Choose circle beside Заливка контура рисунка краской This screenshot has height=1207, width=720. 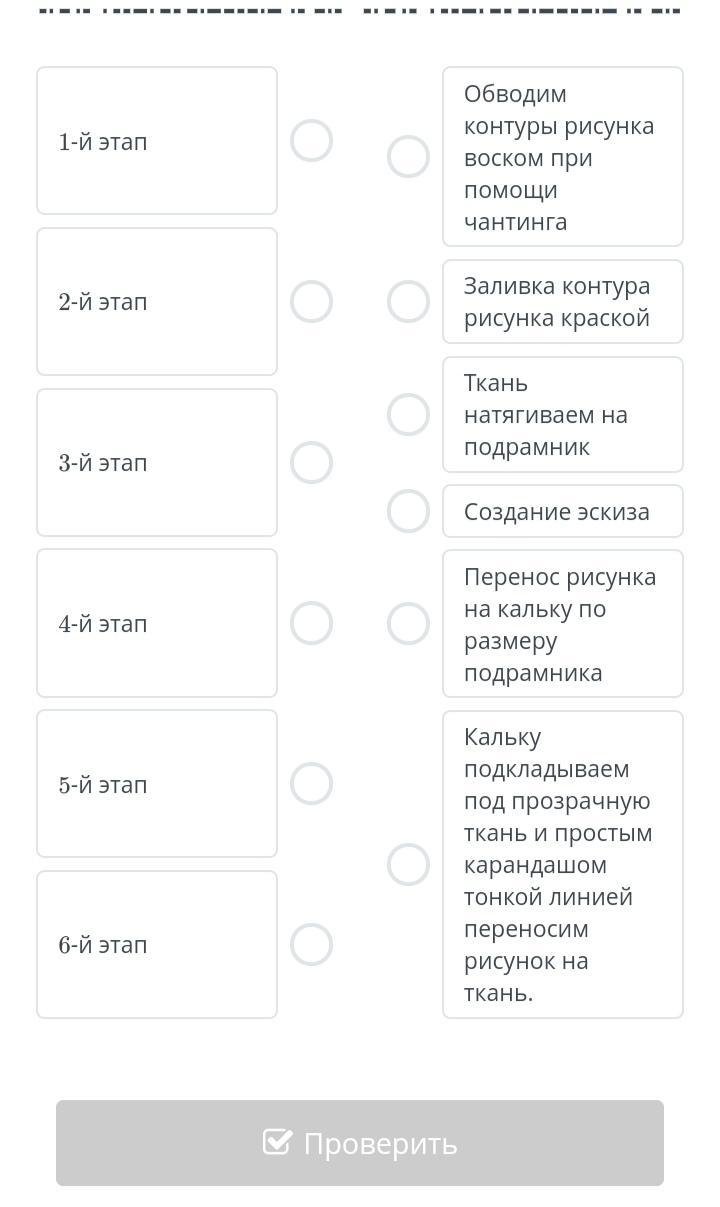[408, 301]
